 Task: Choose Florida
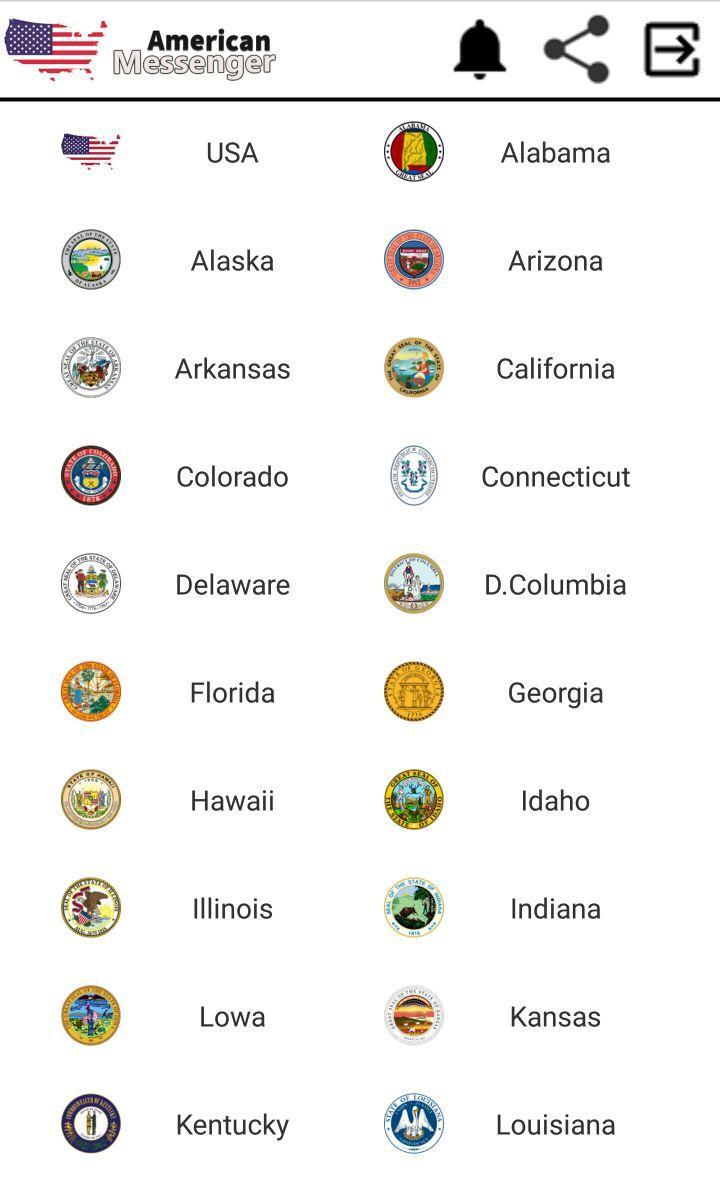[x=232, y=693]
